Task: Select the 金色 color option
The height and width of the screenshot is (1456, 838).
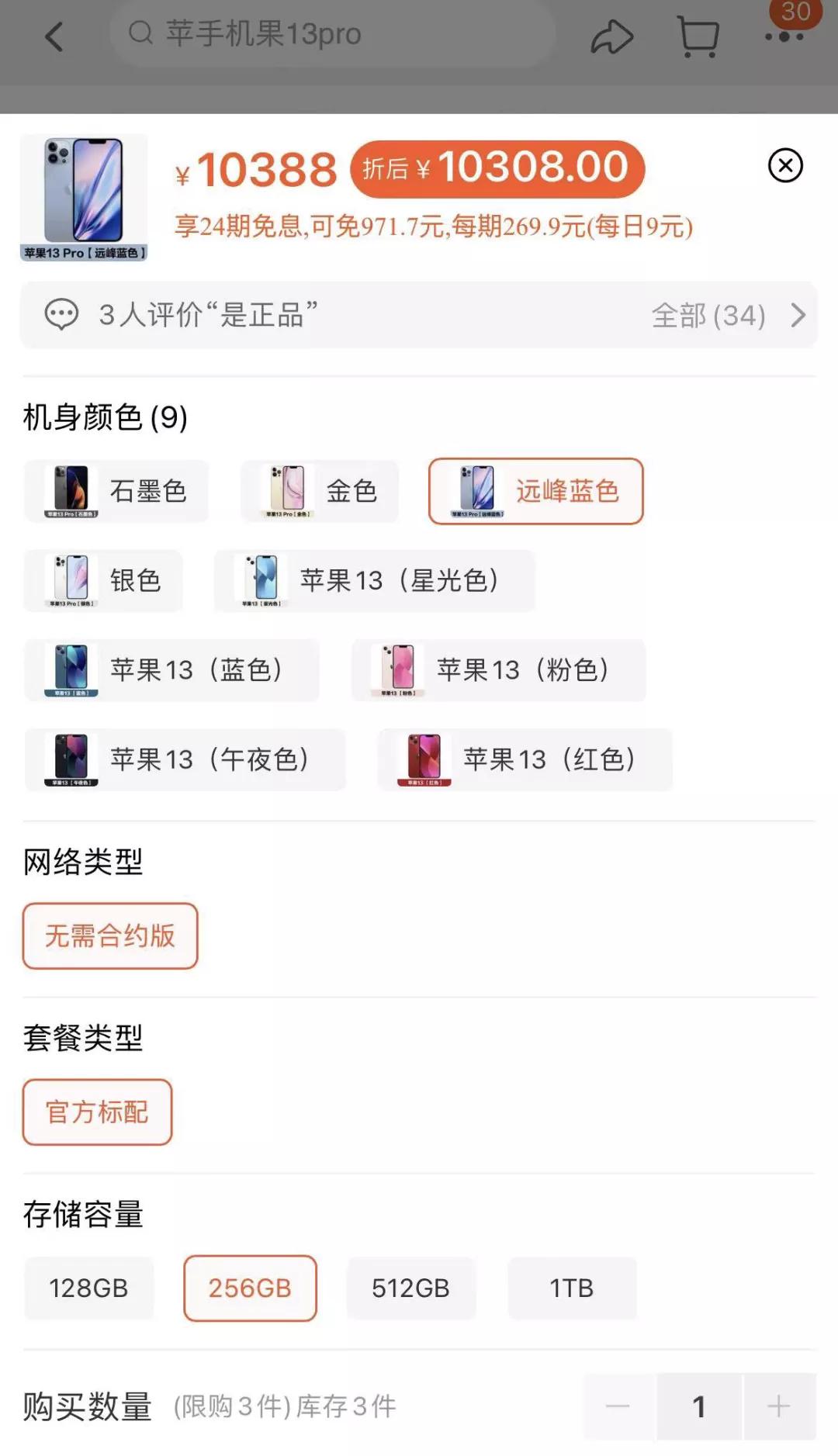Action: tap(318, 490)
